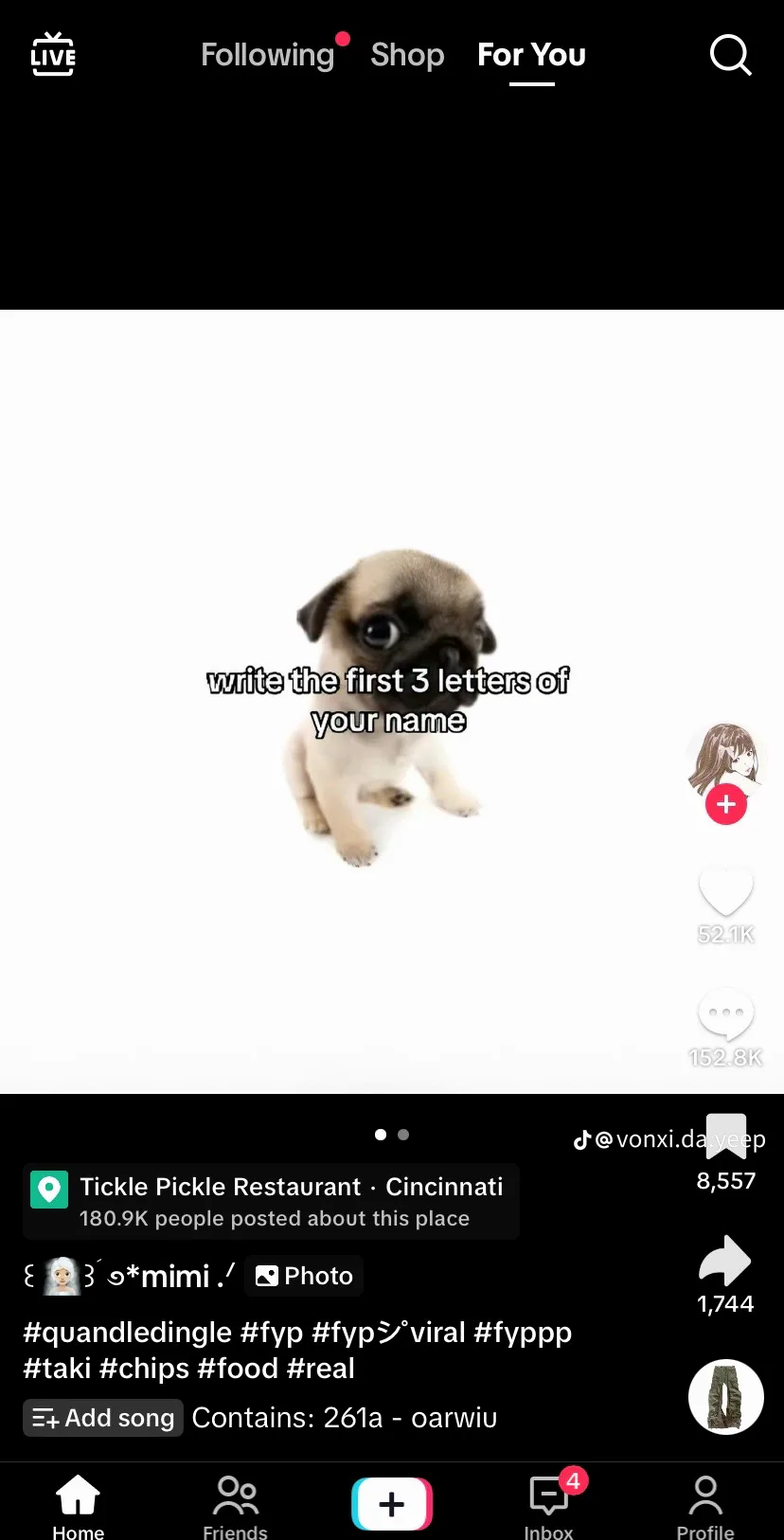Viewport: 784px width, 1540px height.
Task: Like this post with the heart
Action: [726, 890]
